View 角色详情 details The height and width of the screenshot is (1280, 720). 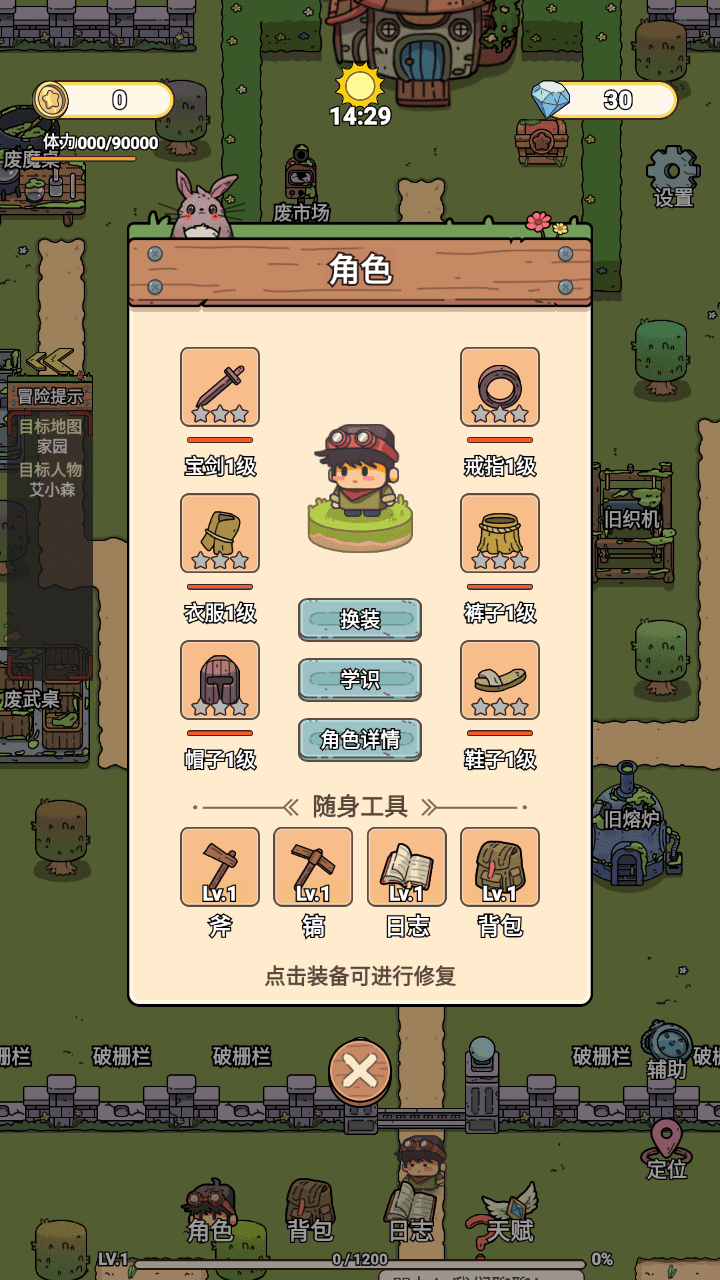360,739
